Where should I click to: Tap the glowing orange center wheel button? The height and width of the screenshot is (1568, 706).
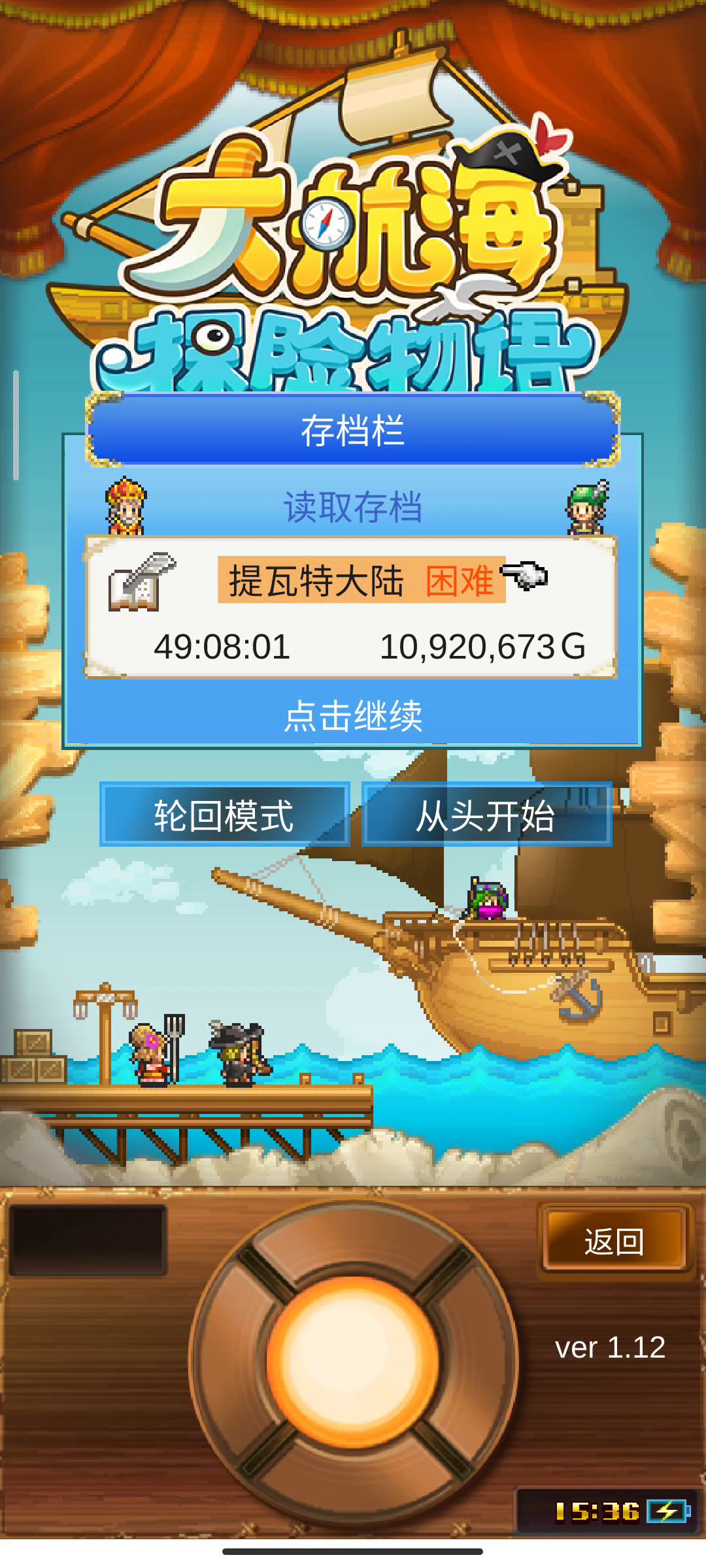click(353, 1361)
